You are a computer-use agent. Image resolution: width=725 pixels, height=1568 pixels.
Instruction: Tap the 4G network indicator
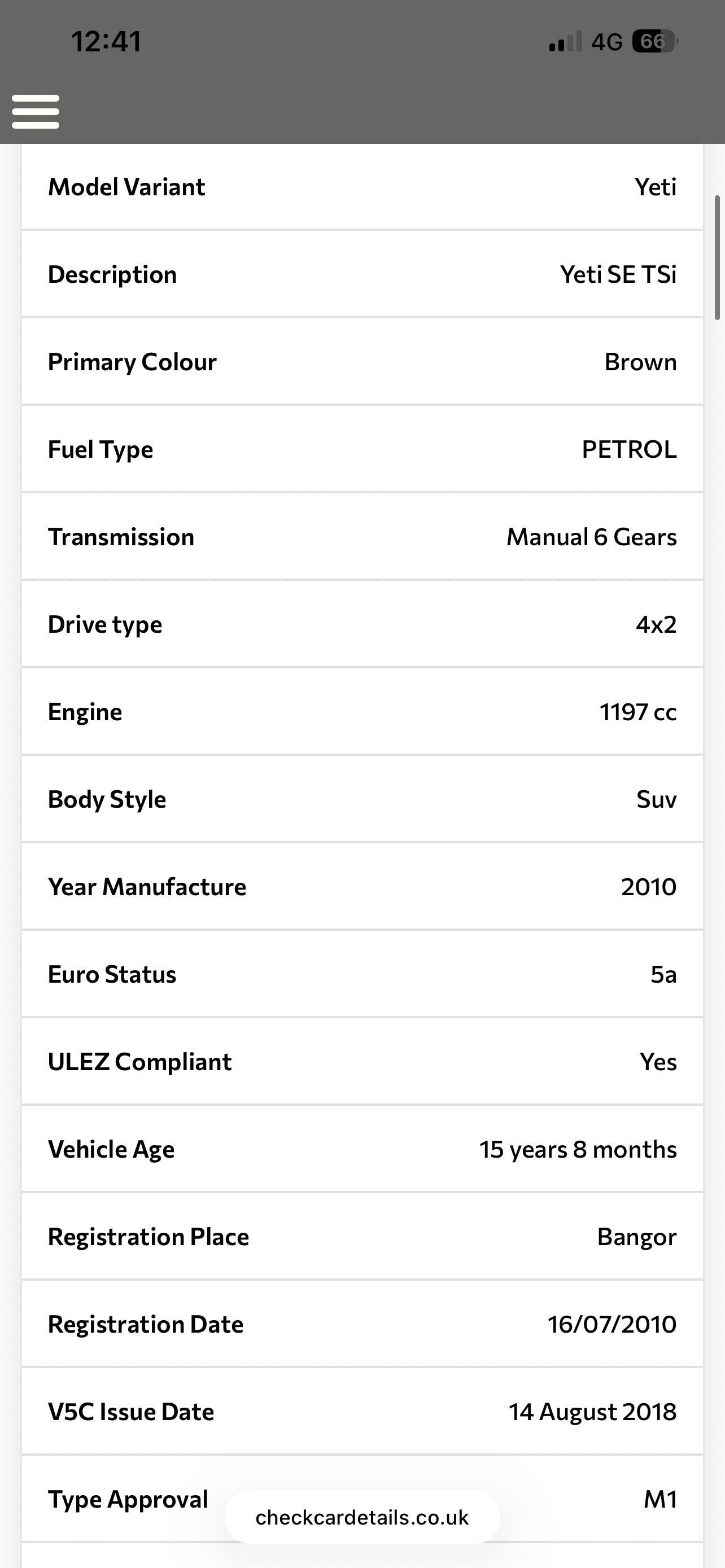(x=607, y=41)
